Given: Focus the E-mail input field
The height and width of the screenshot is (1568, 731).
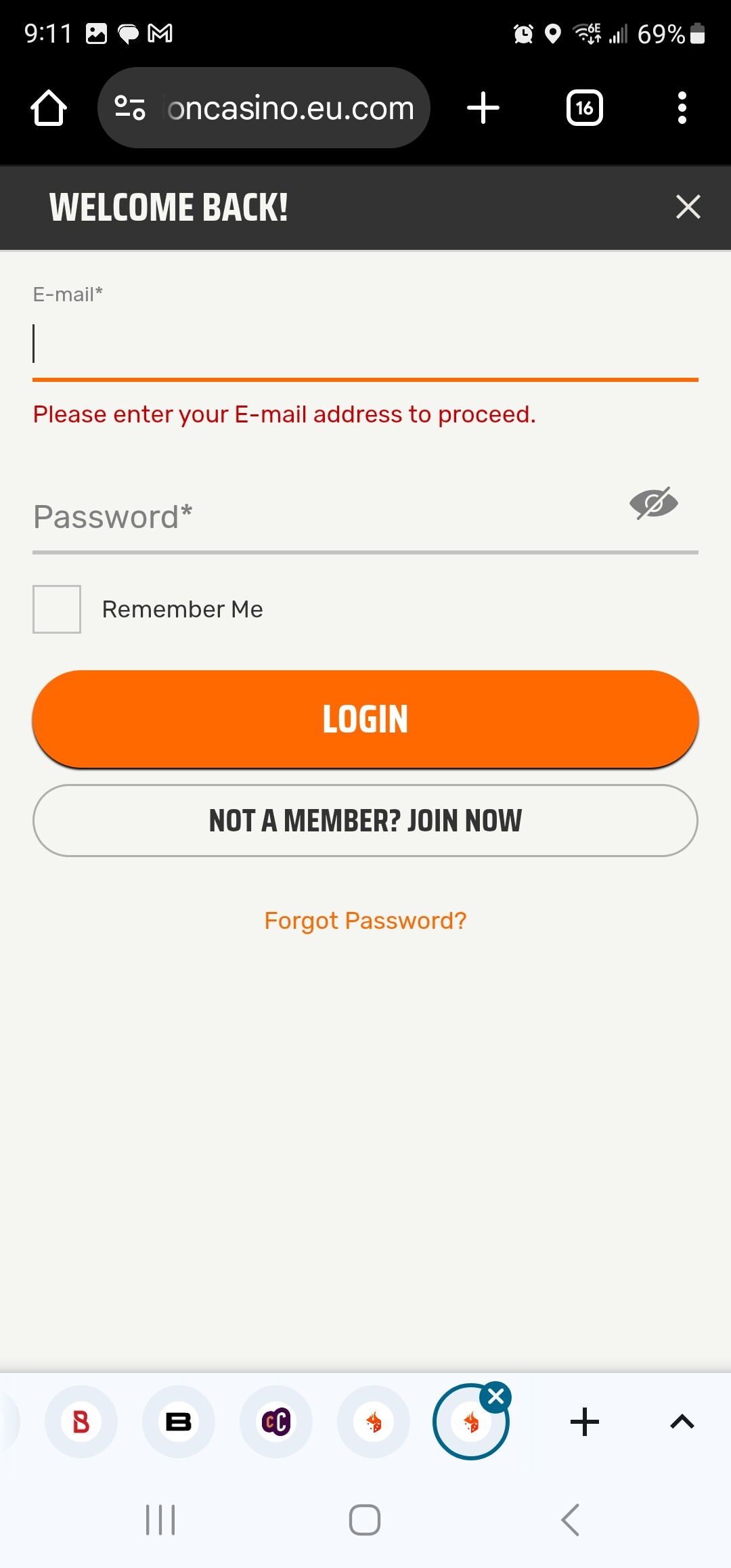Looking at the screenshot, I should point(365,345).
